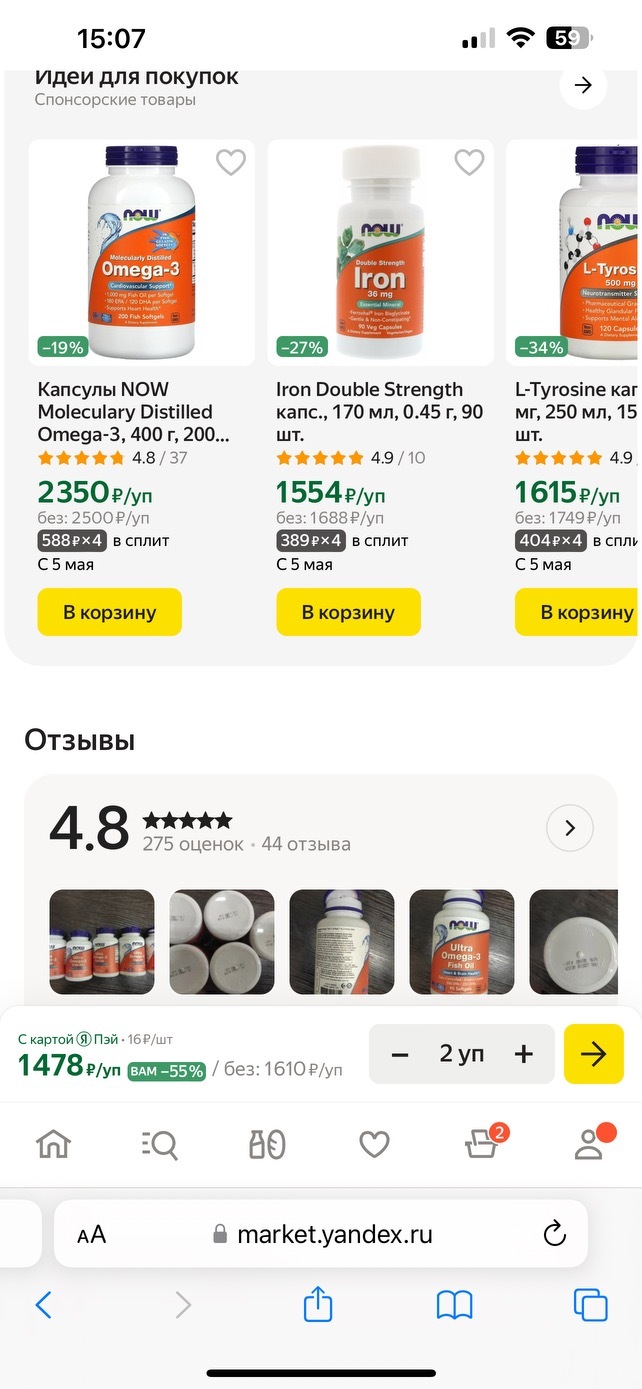Add Iron Double Strength to cart
The image size is (642, 1389).
tap(348, 612)
